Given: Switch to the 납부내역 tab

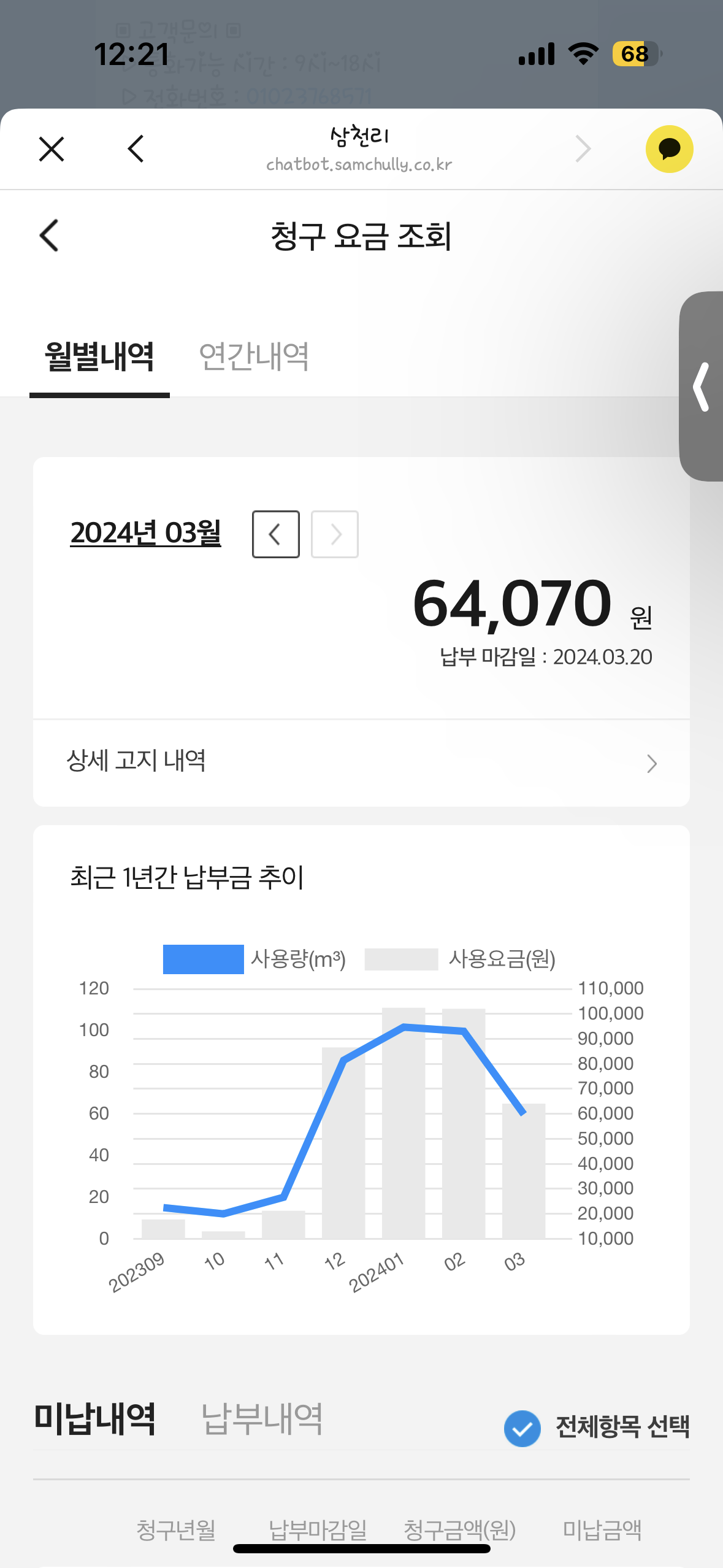Looking at the screenshot, I should tap(262, 1419).
